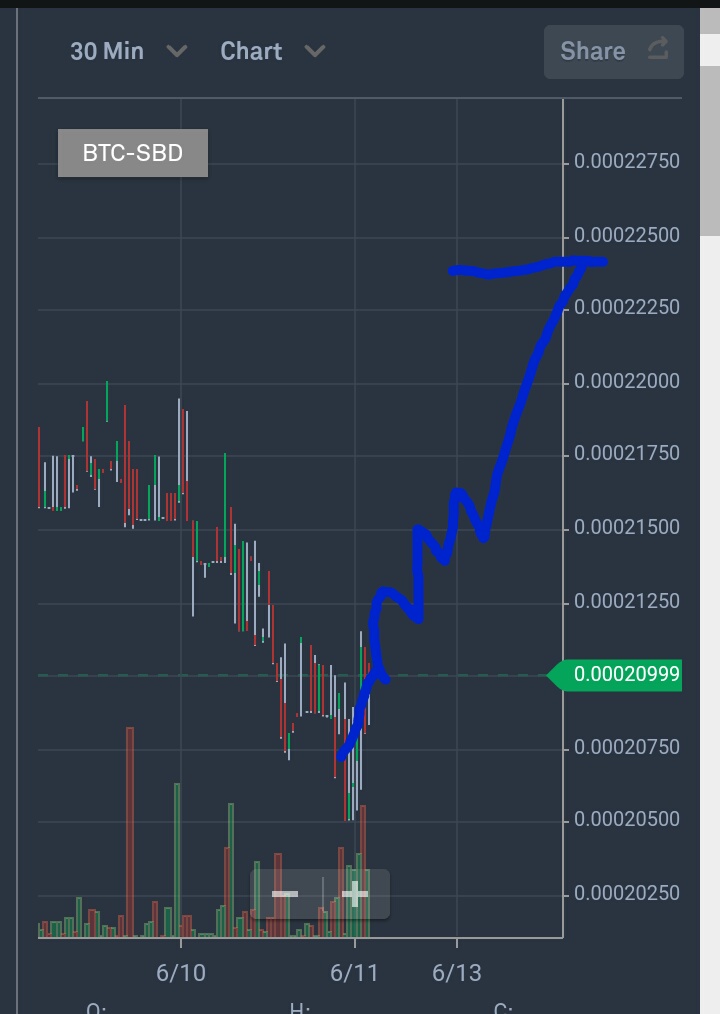
Task: Share this BTC-SBD chart
Action: click(x=613, y=51)
